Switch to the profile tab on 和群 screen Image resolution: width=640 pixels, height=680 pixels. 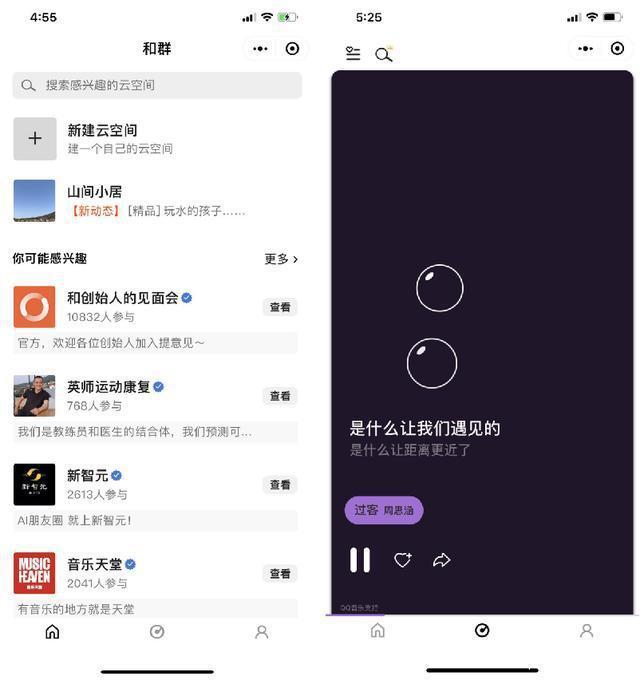[x=261, y=632]
